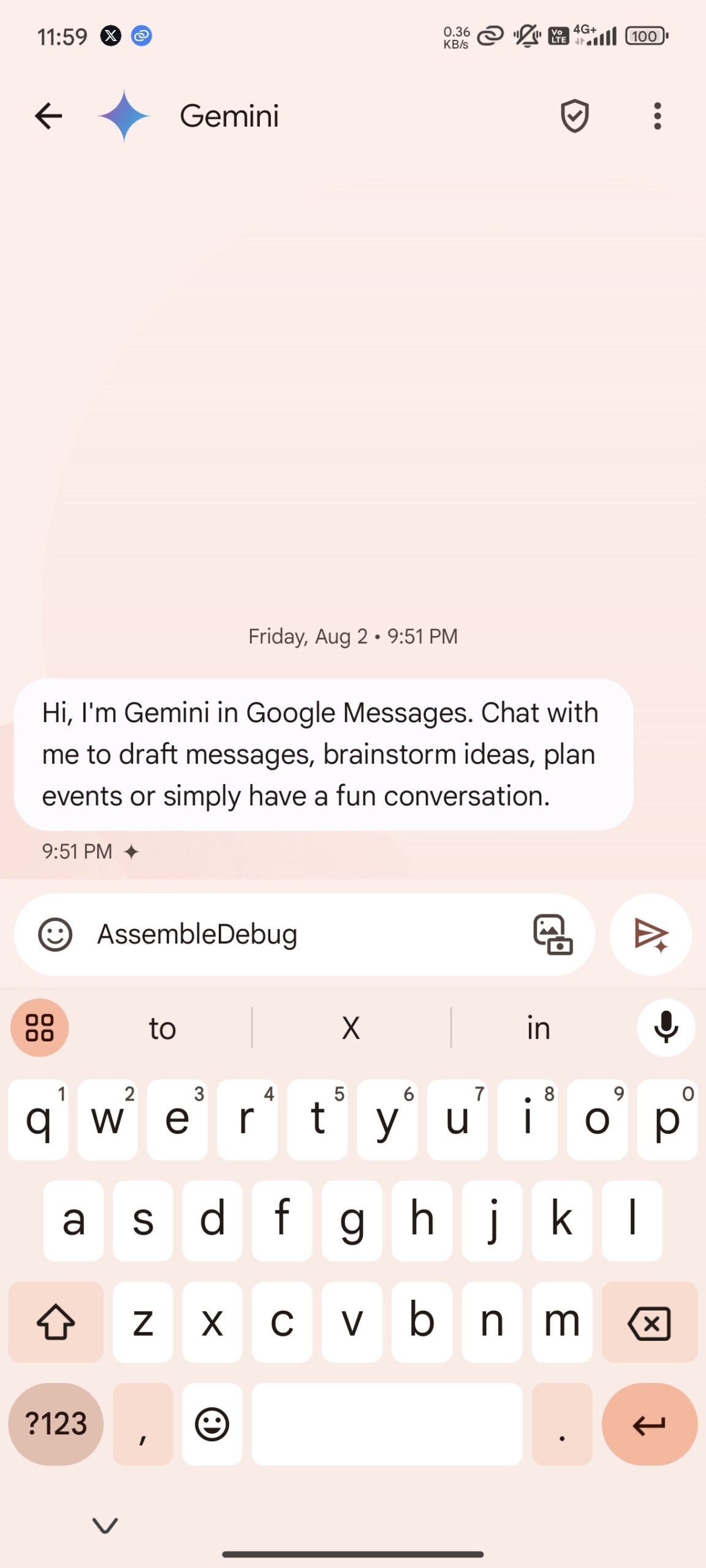The height and width of the screenshot is (1568, 706).
Task: Send the message to Gemini
Action: pos(650,935)
